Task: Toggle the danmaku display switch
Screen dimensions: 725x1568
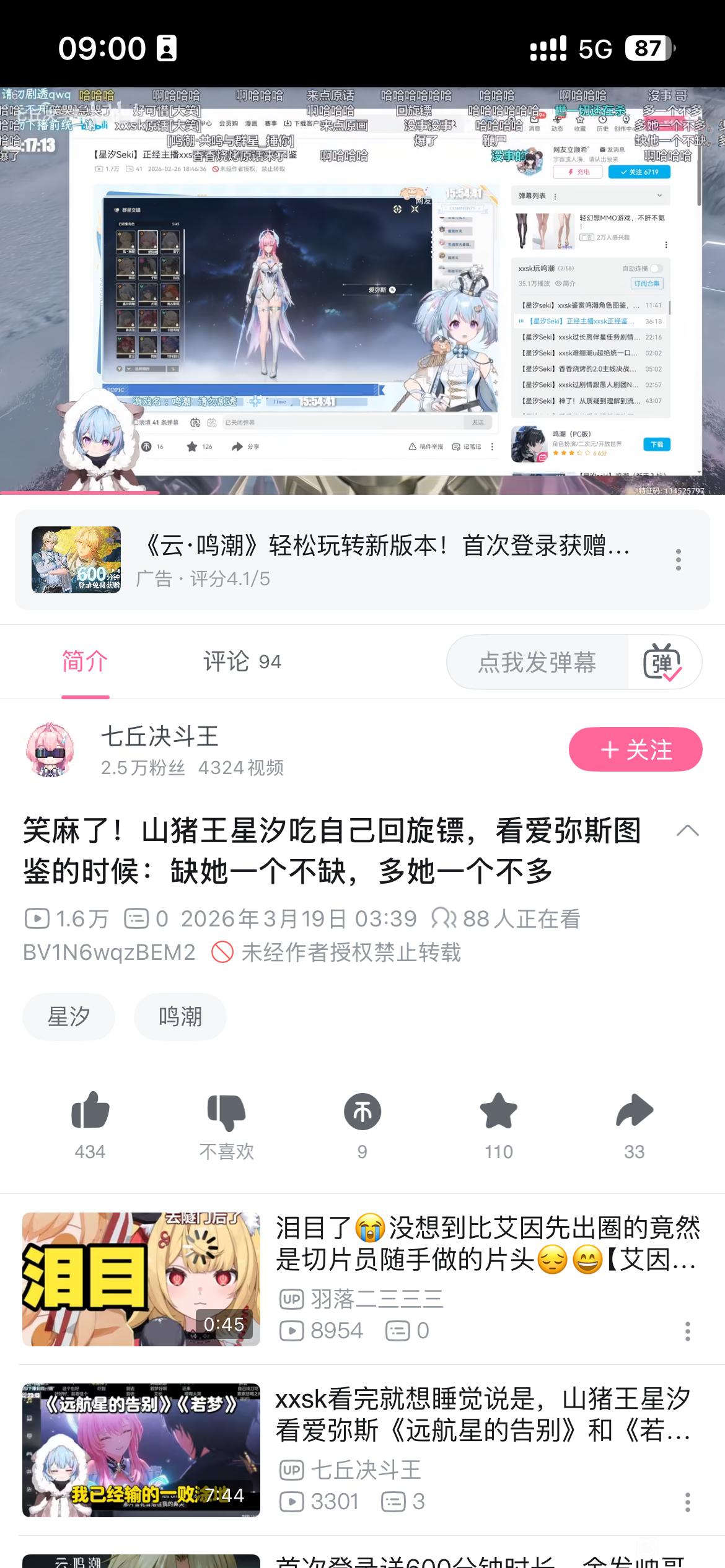Action: [x=663, y=663]
